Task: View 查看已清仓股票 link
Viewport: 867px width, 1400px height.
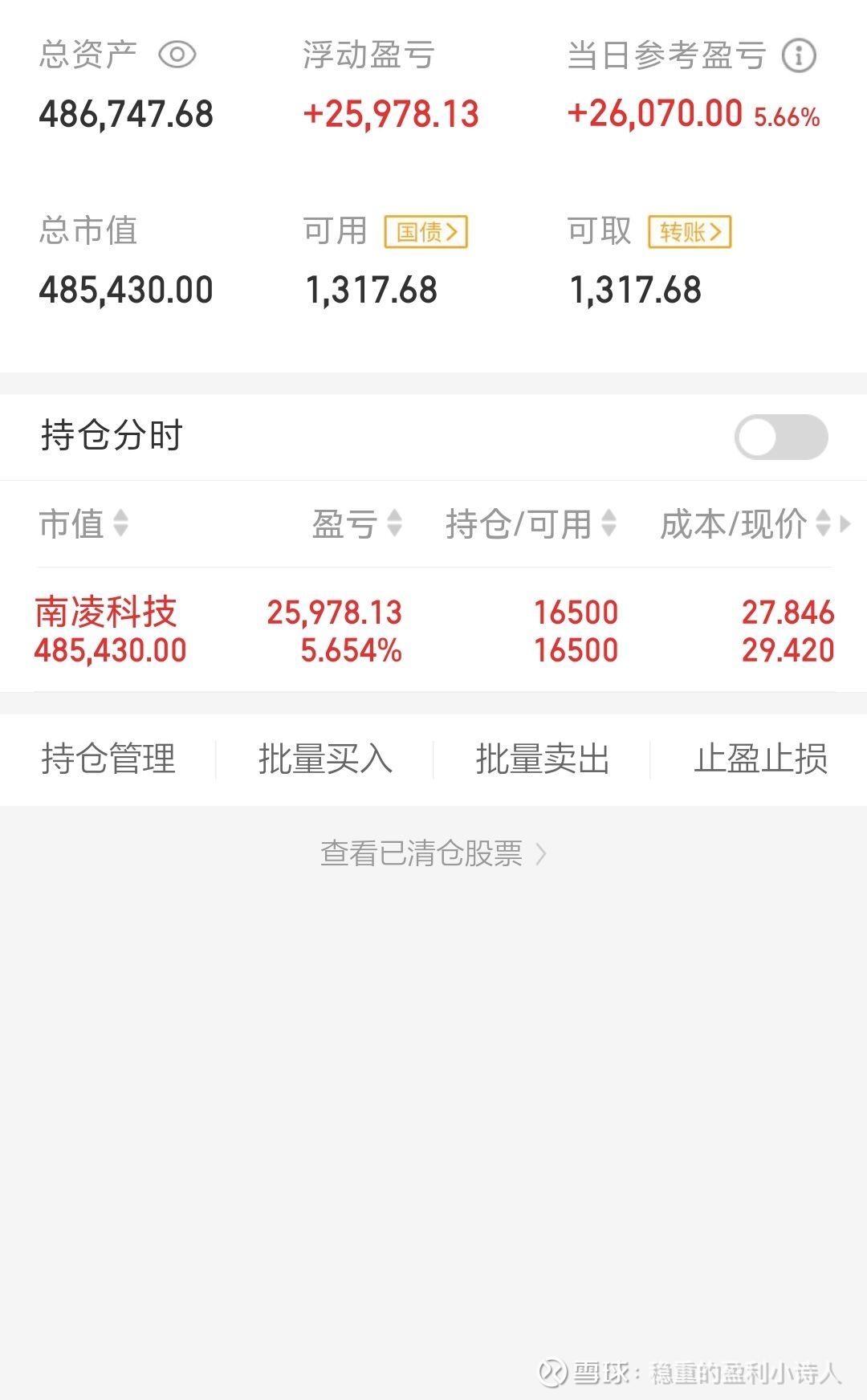Action: tap(433, 853)
